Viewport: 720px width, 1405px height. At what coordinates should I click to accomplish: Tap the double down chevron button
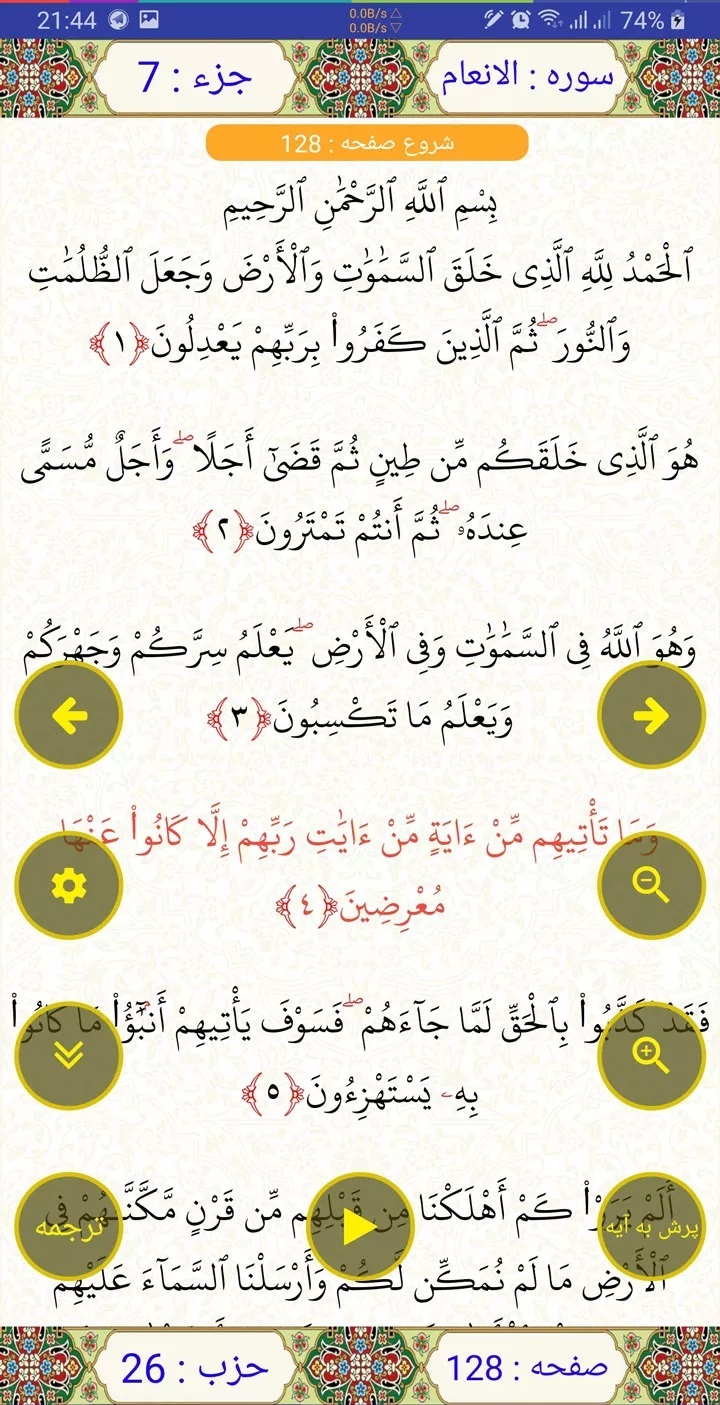point(69,1055)
